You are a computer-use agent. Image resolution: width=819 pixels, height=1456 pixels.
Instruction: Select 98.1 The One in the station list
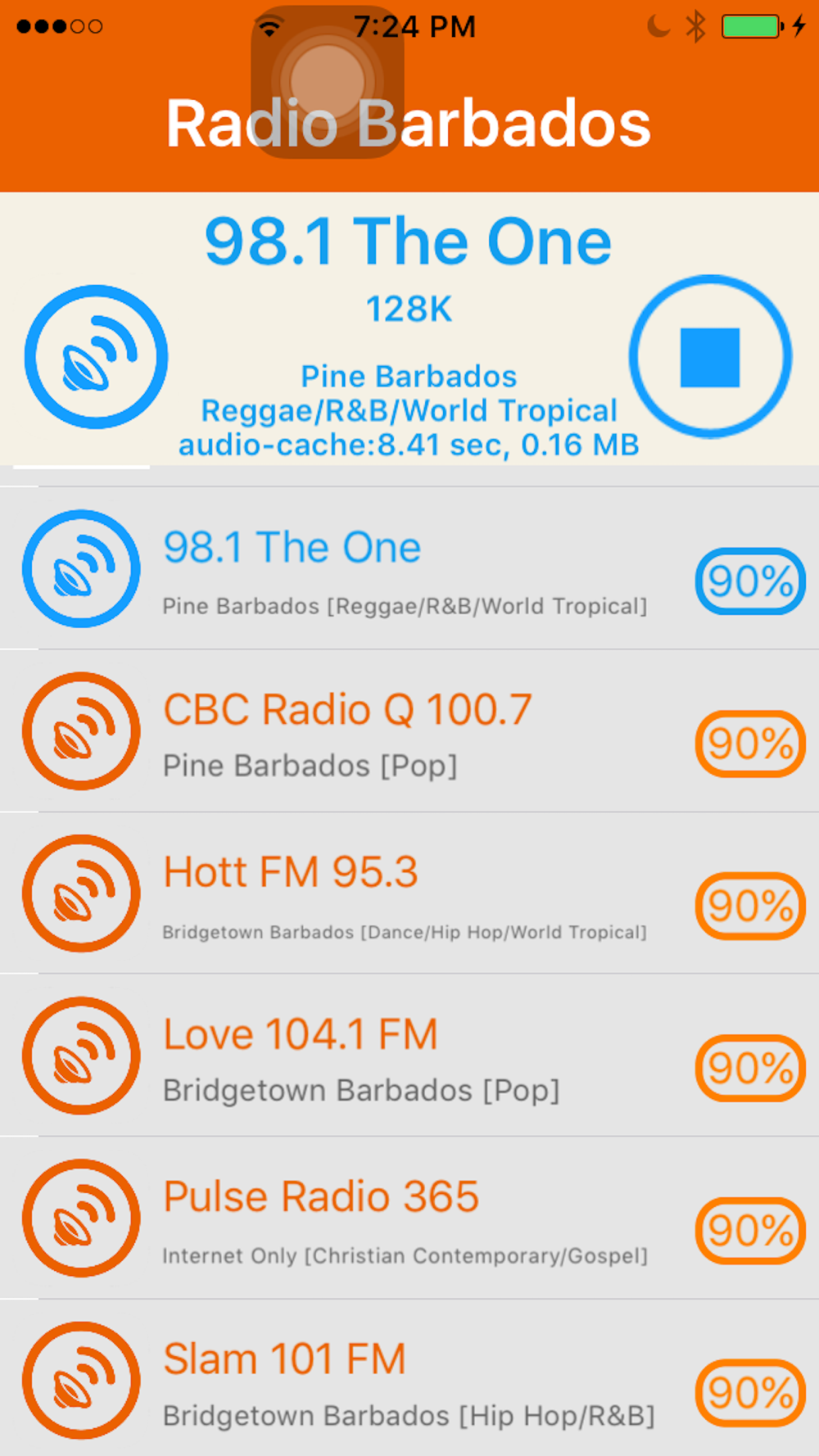(x=409, y=568)
